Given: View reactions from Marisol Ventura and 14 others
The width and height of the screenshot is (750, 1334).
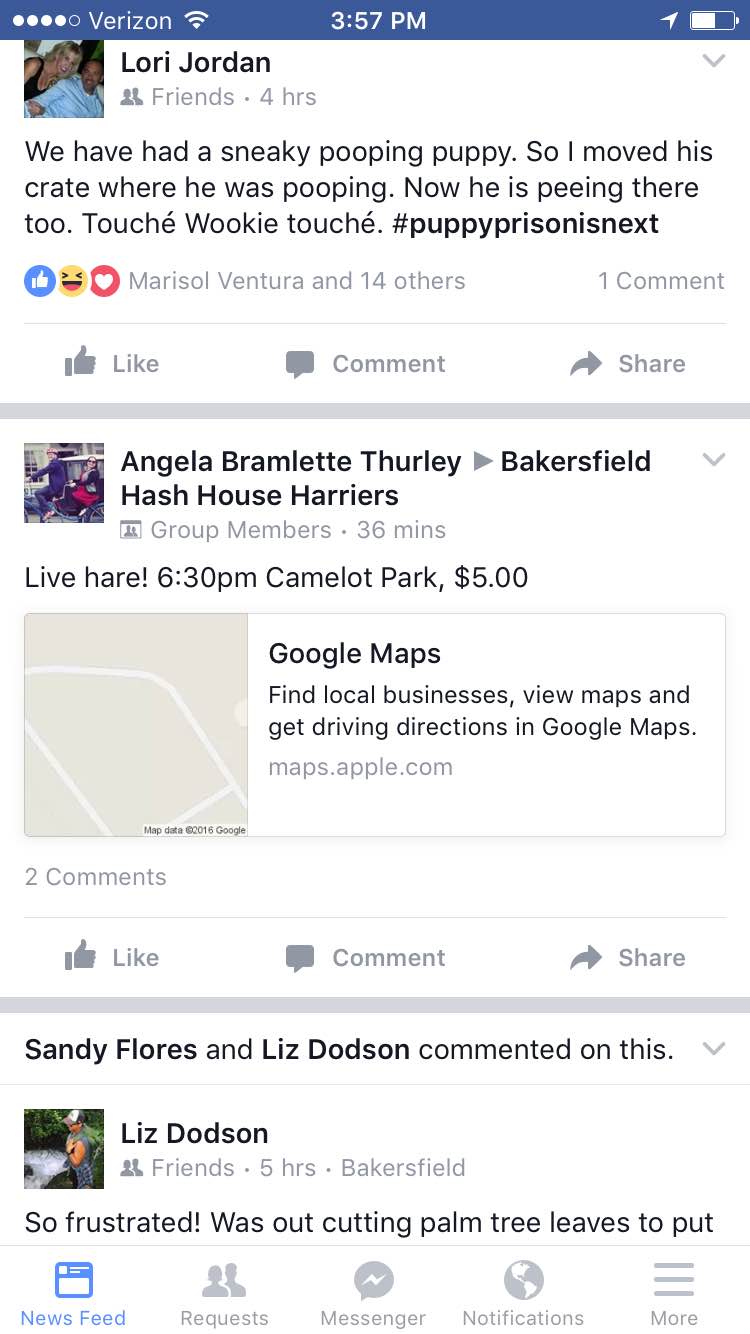Looking at the screenshot, I should tap(296, 281).
